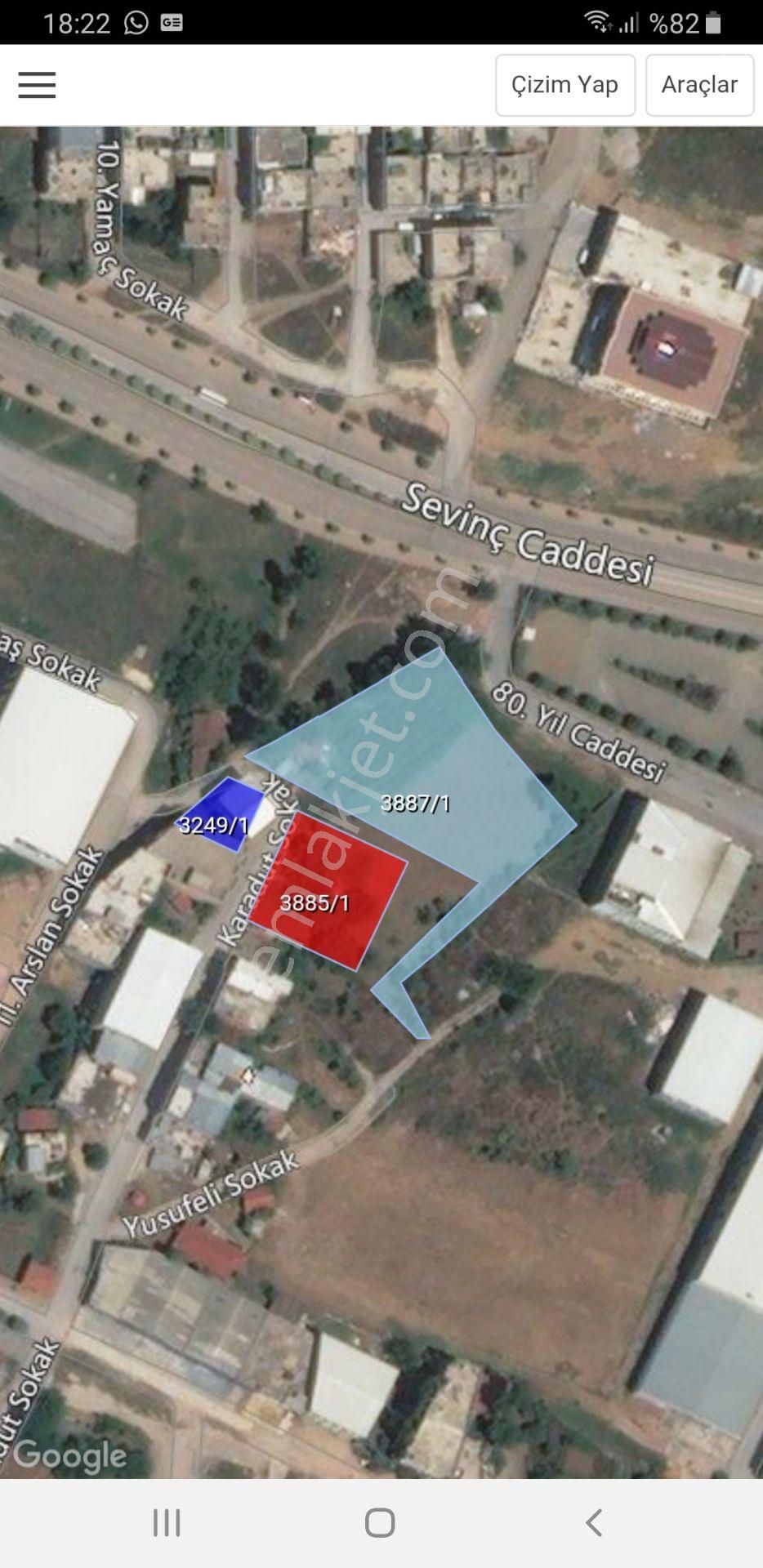Go back using the system back button
The height and width of the screenshot is (1568, 763).
[594, 1522]
